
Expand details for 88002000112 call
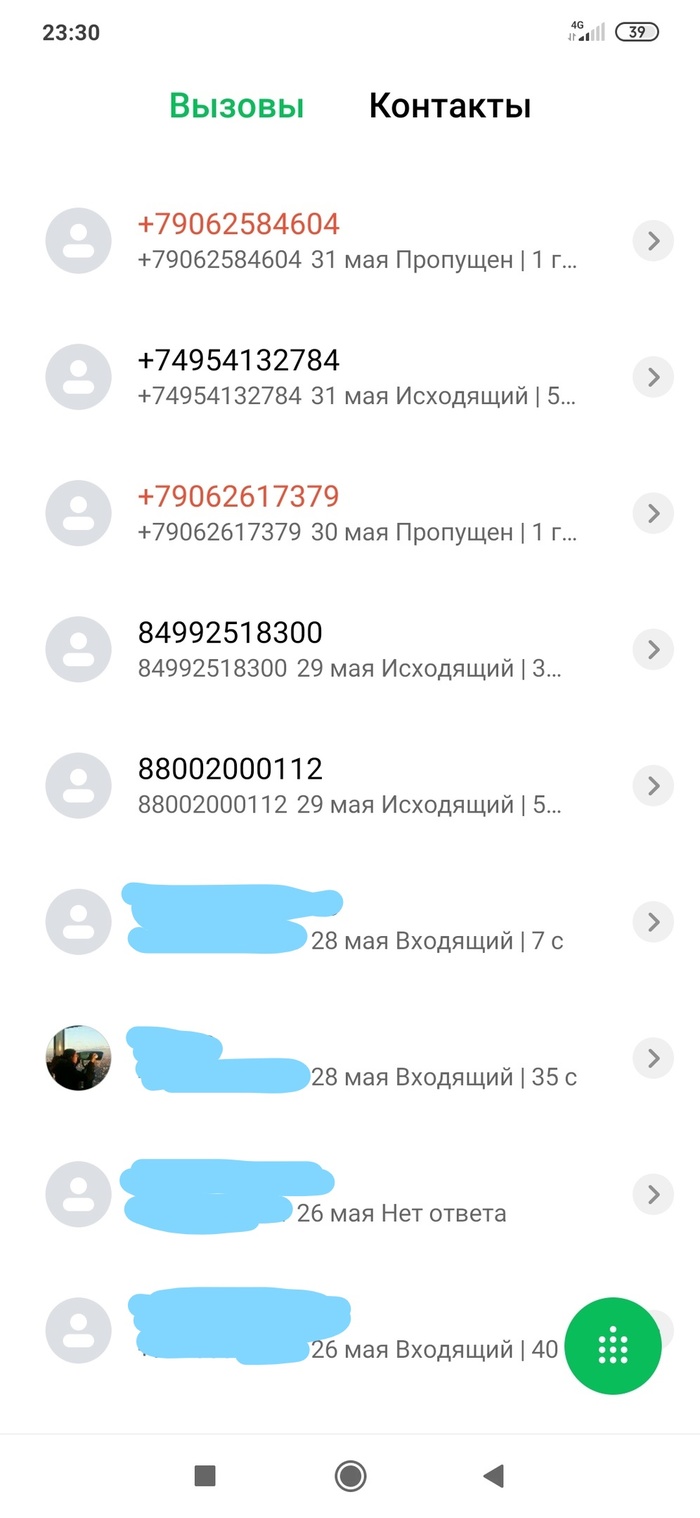(x=653, y=786)
